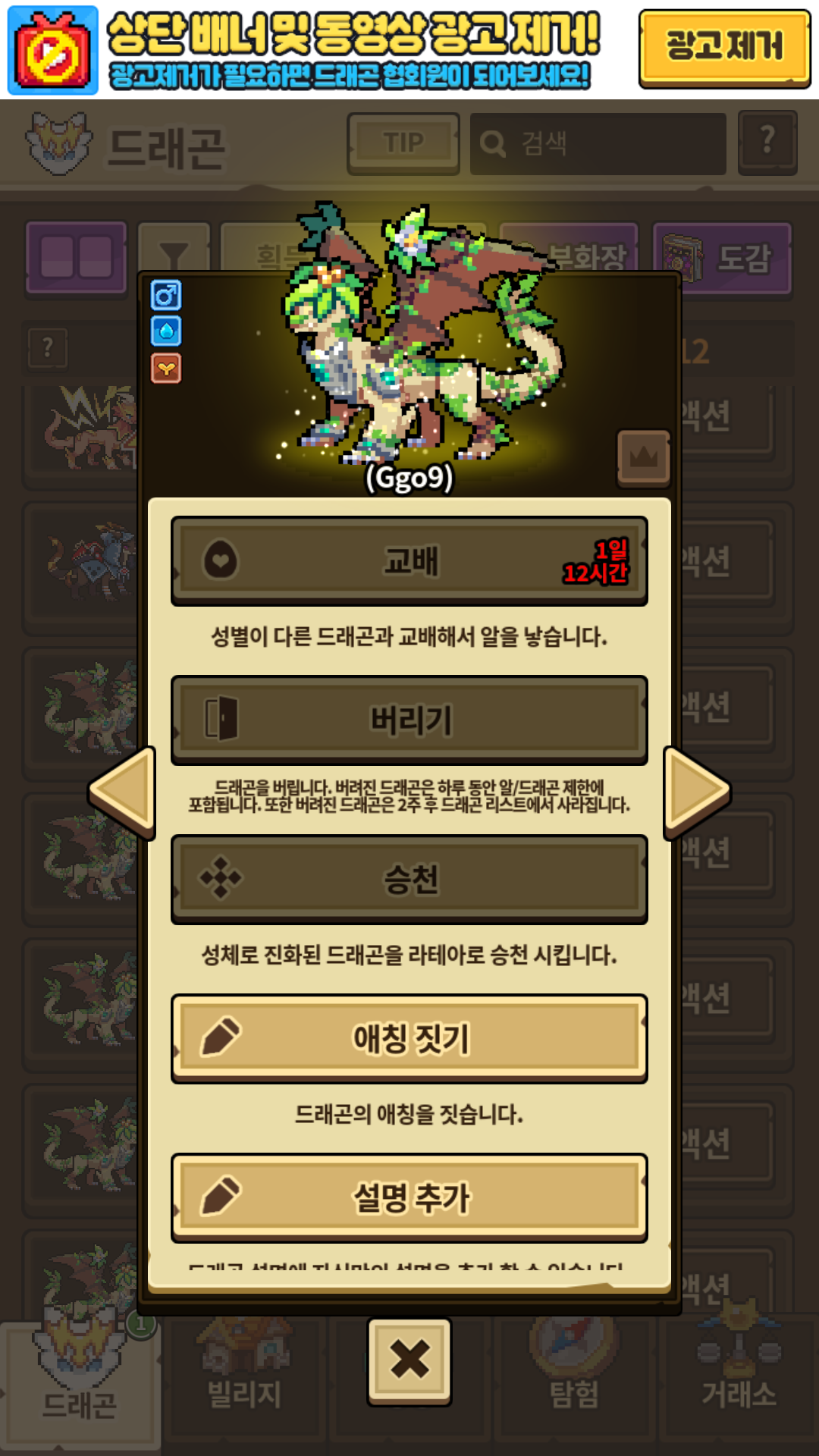The height and width of the screenshot is (1456, 819).
Task: Tap the 승천 ascension button
Action: tap(409, 879)
